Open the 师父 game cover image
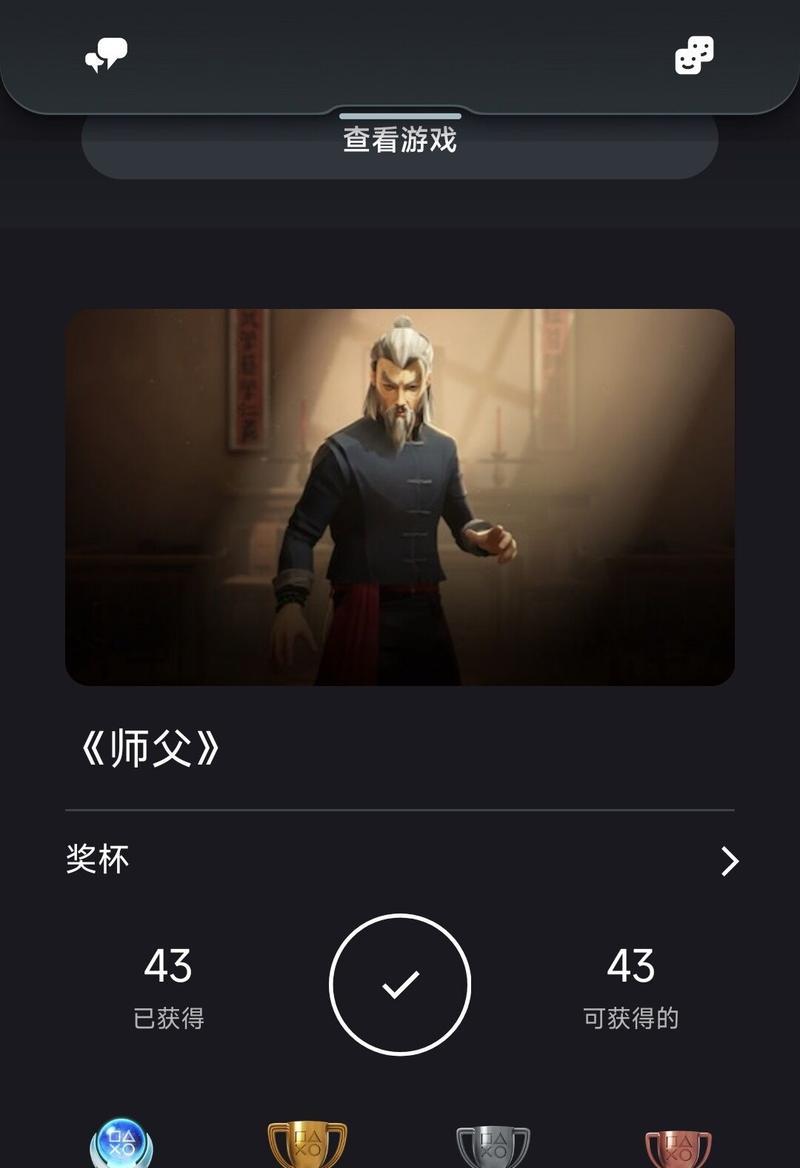This screenshot has width=800, height=1168. pos(400,497)
